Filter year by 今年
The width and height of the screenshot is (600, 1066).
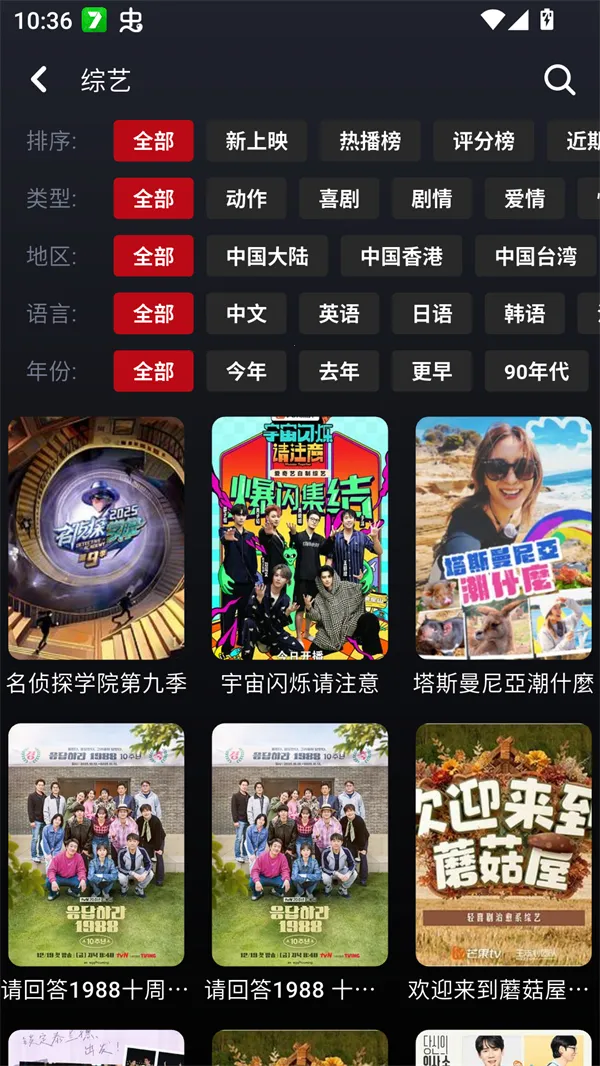[x=246, y=372]
